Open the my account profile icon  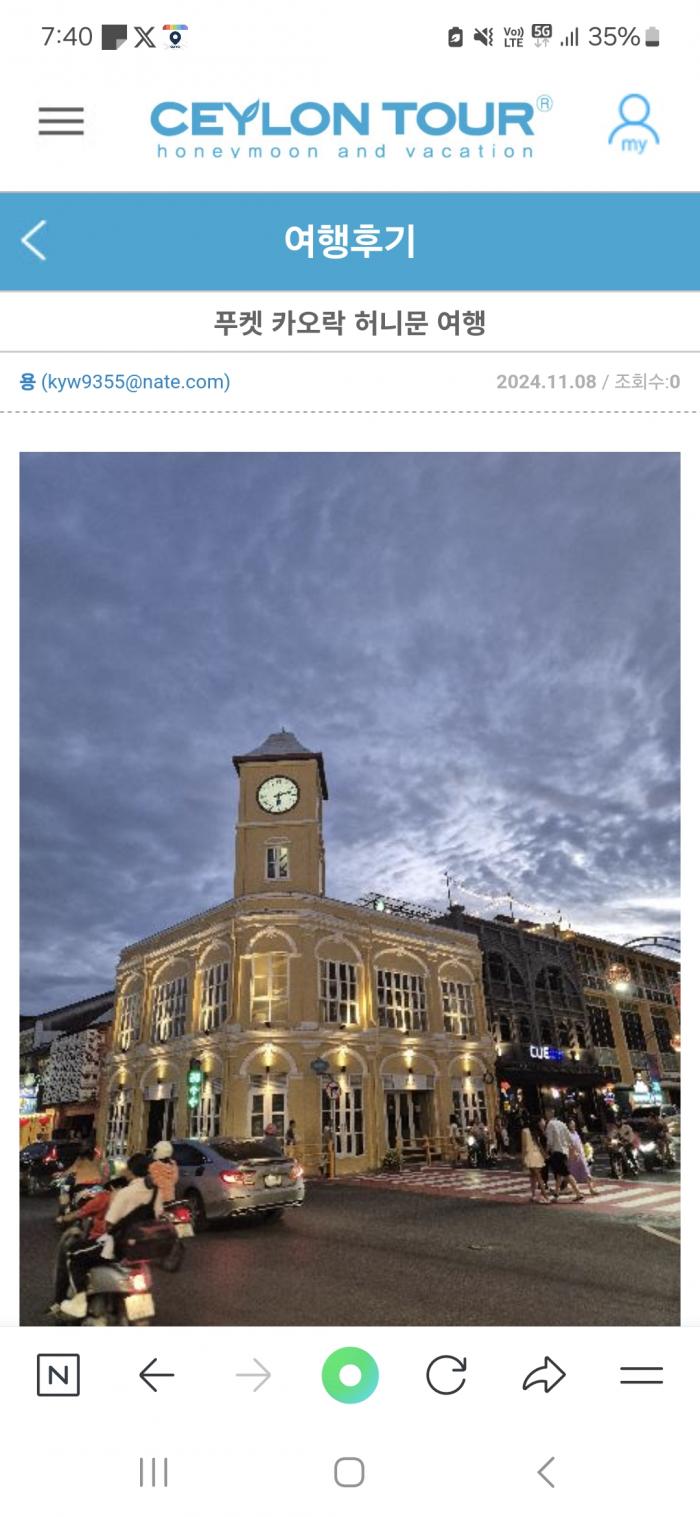634,123
